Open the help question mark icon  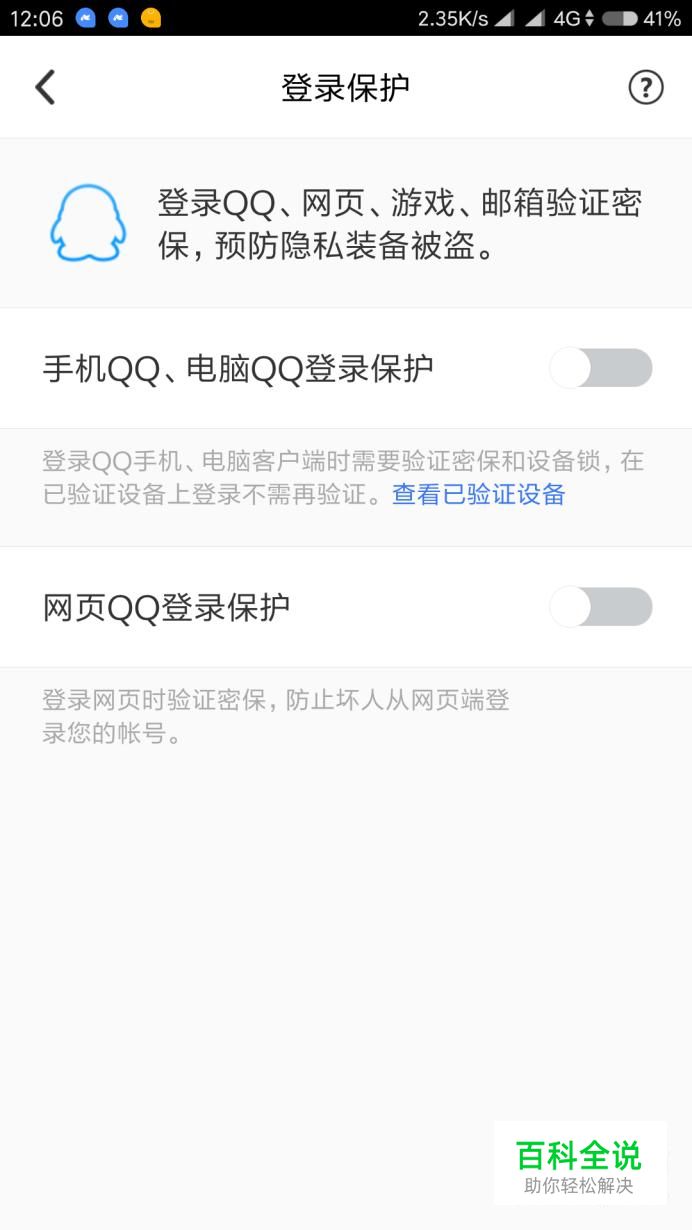click(646, 87)
